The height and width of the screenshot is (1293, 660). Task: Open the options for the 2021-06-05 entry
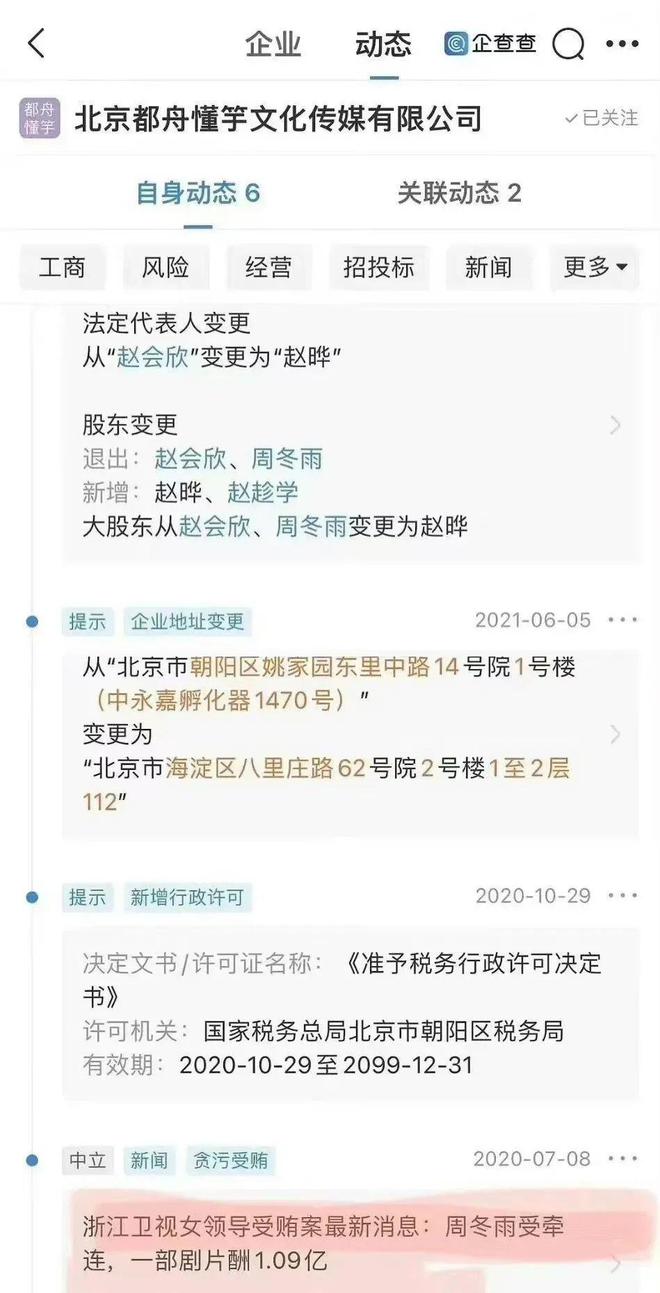(622, 620)
